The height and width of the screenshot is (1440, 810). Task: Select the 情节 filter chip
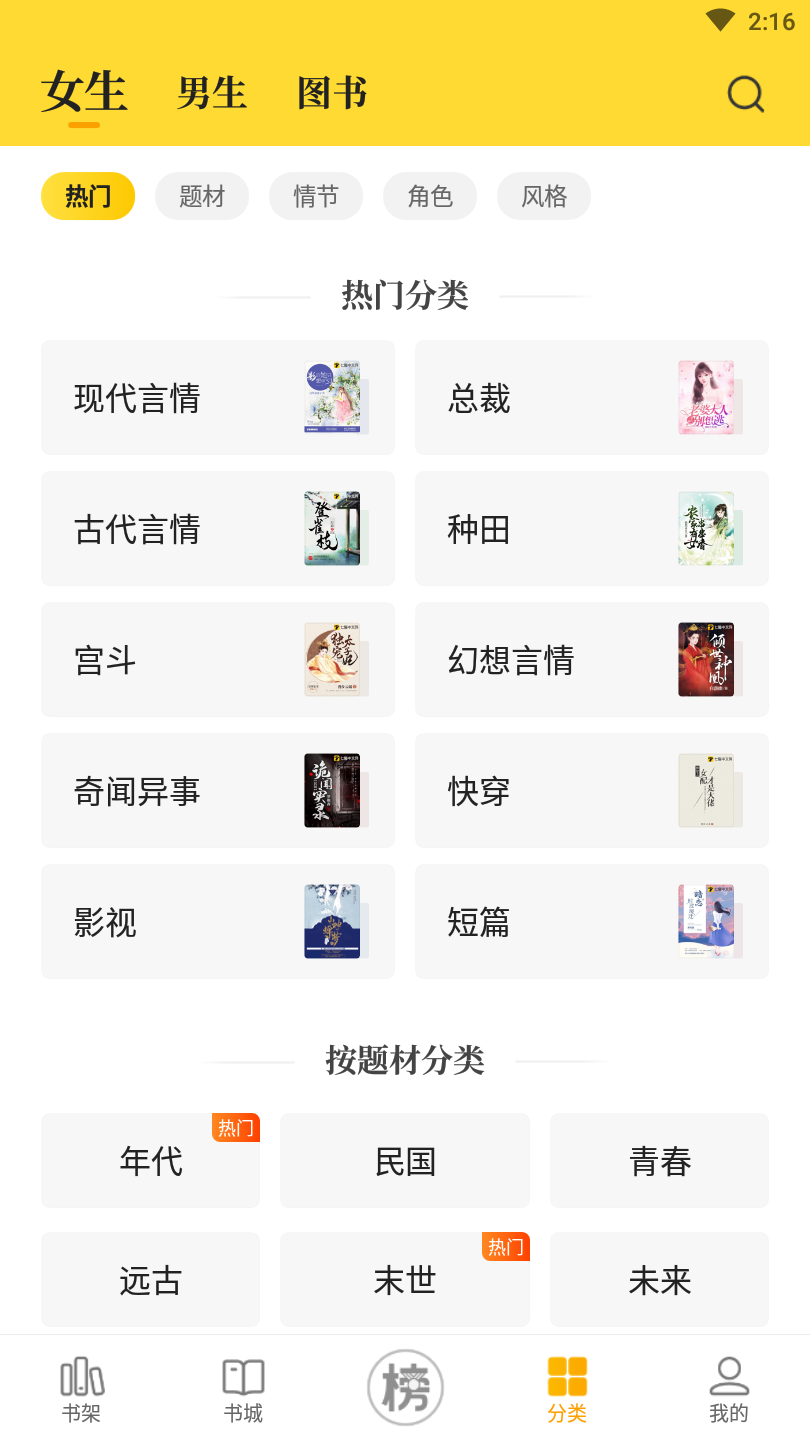coord(316,196)
